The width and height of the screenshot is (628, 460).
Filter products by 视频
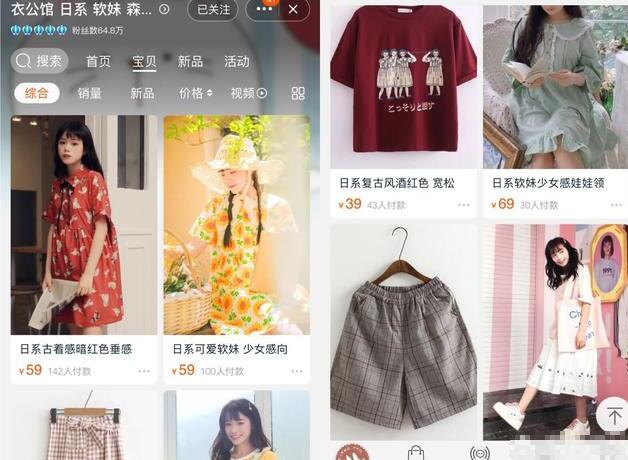[x=248, y=93]
